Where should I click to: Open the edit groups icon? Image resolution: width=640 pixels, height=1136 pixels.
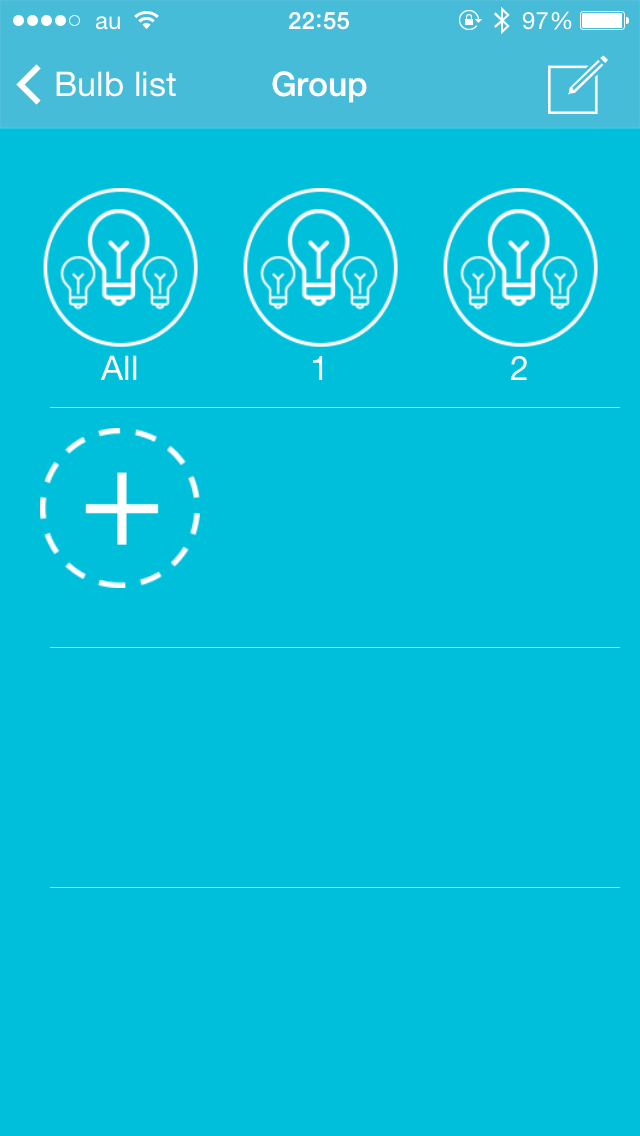(576, 85)
